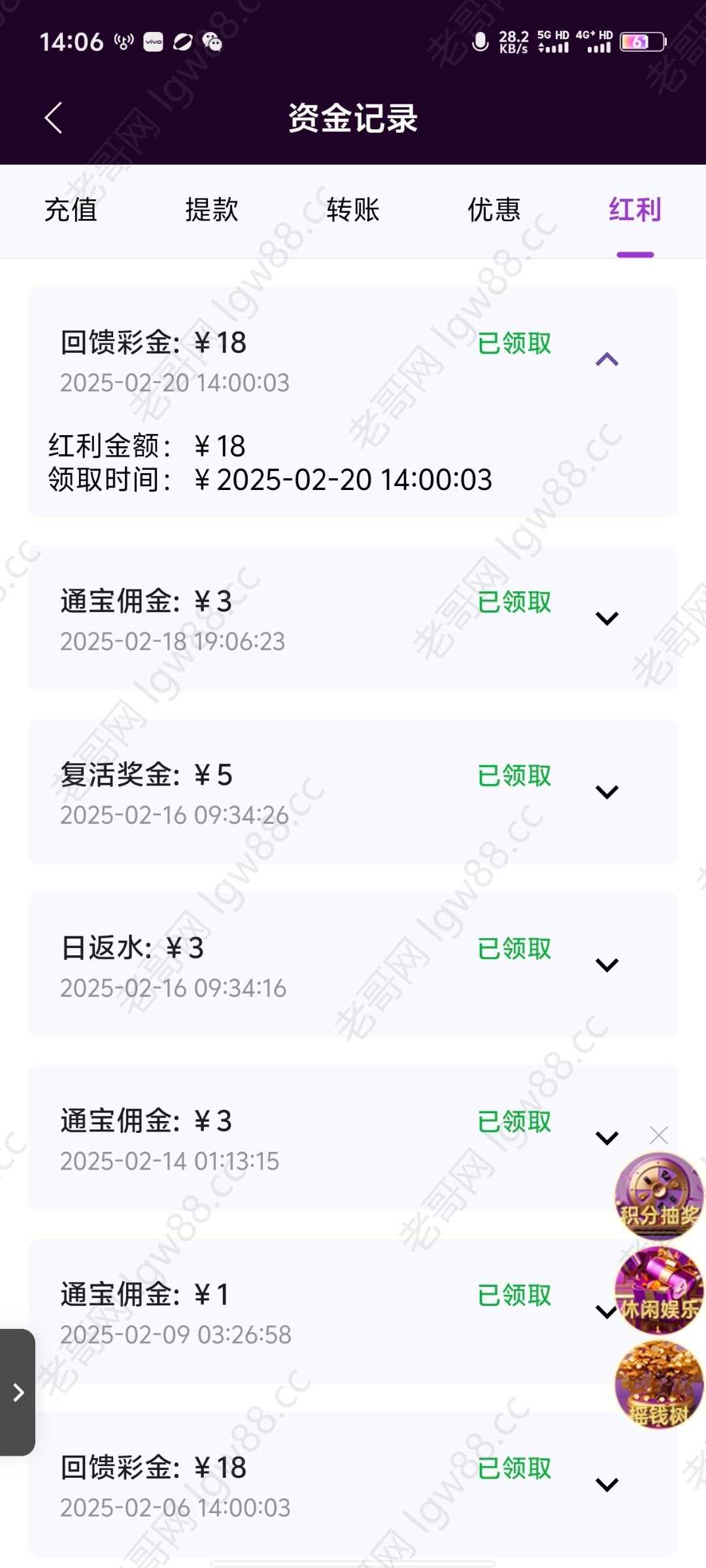
Task: Open the side panel arrow handle
Action: (18, 1393)
